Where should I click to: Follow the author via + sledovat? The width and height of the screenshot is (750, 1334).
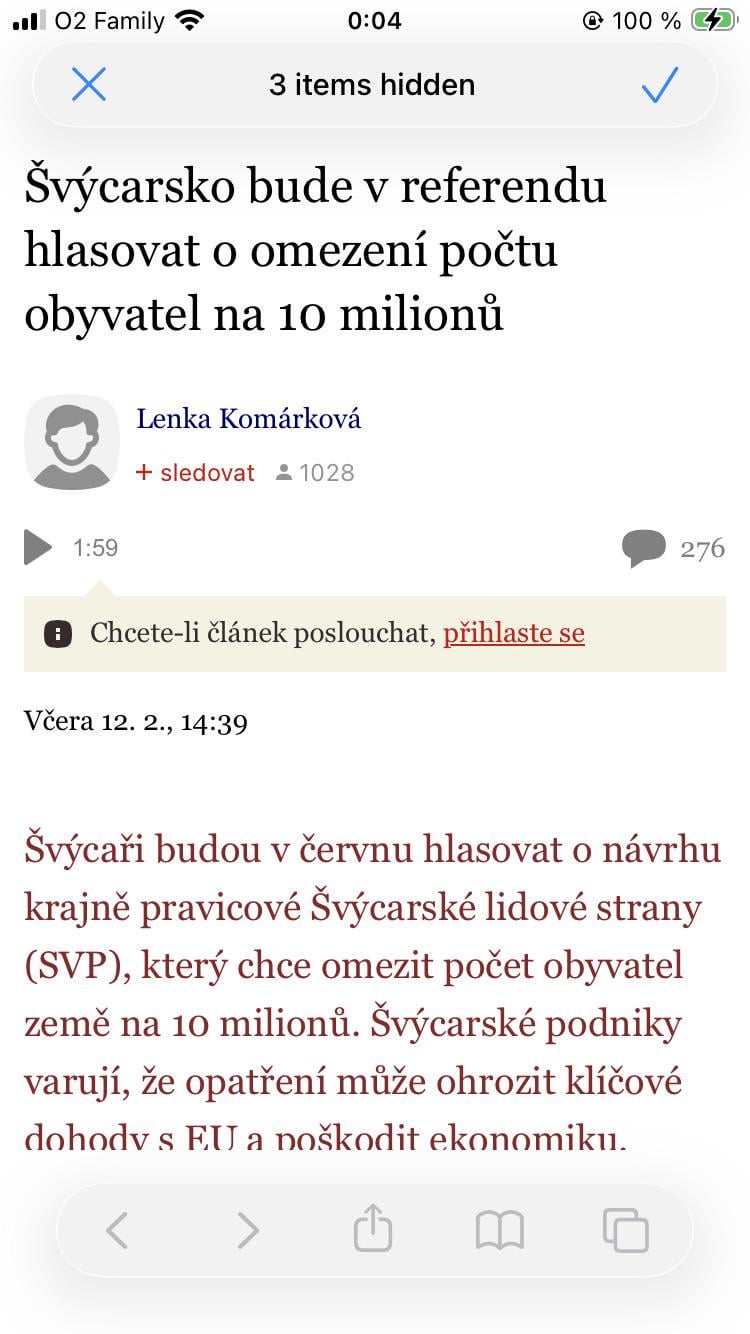pyautogui.click(x=195, y=472)
